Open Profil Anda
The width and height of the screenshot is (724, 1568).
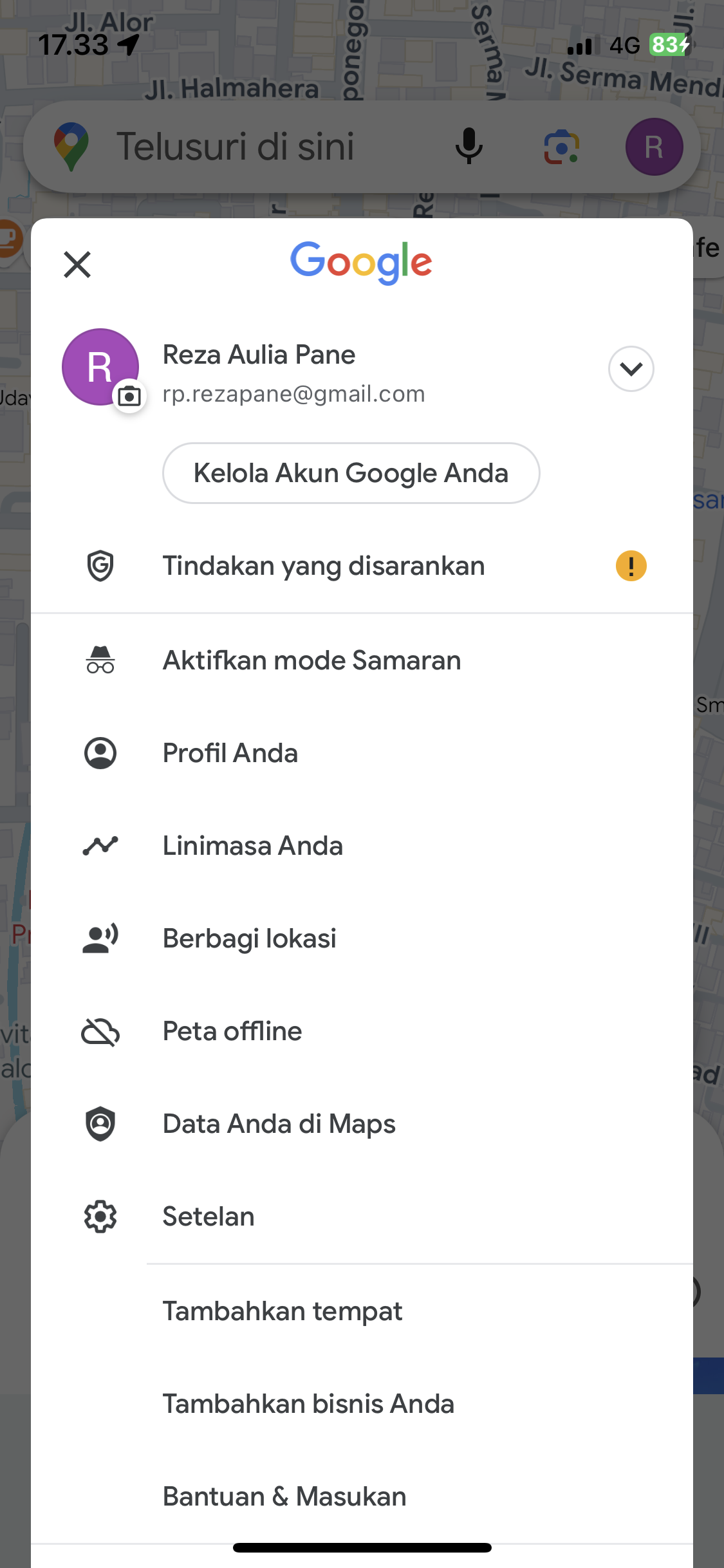pos(362,753)
